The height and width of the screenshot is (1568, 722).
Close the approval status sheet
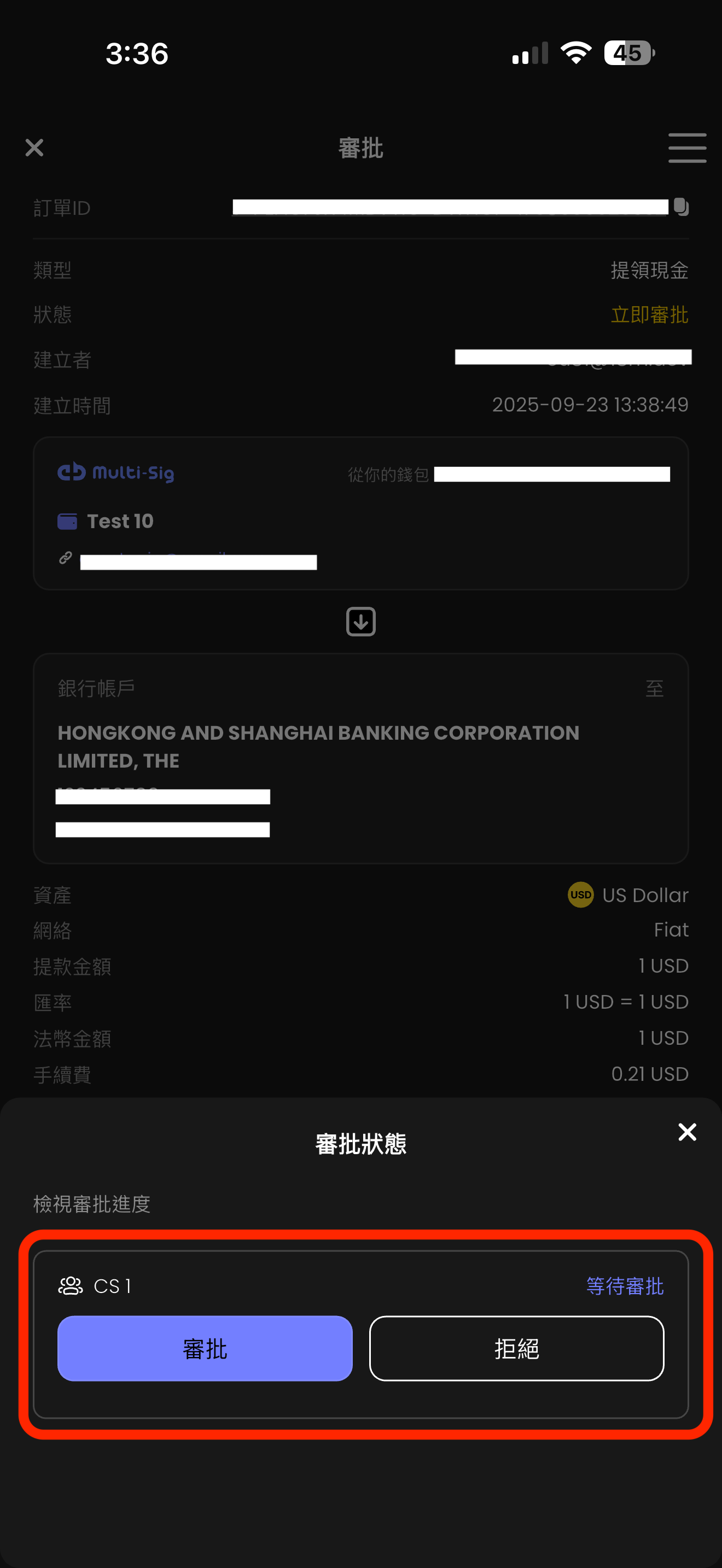[686, 1132]
